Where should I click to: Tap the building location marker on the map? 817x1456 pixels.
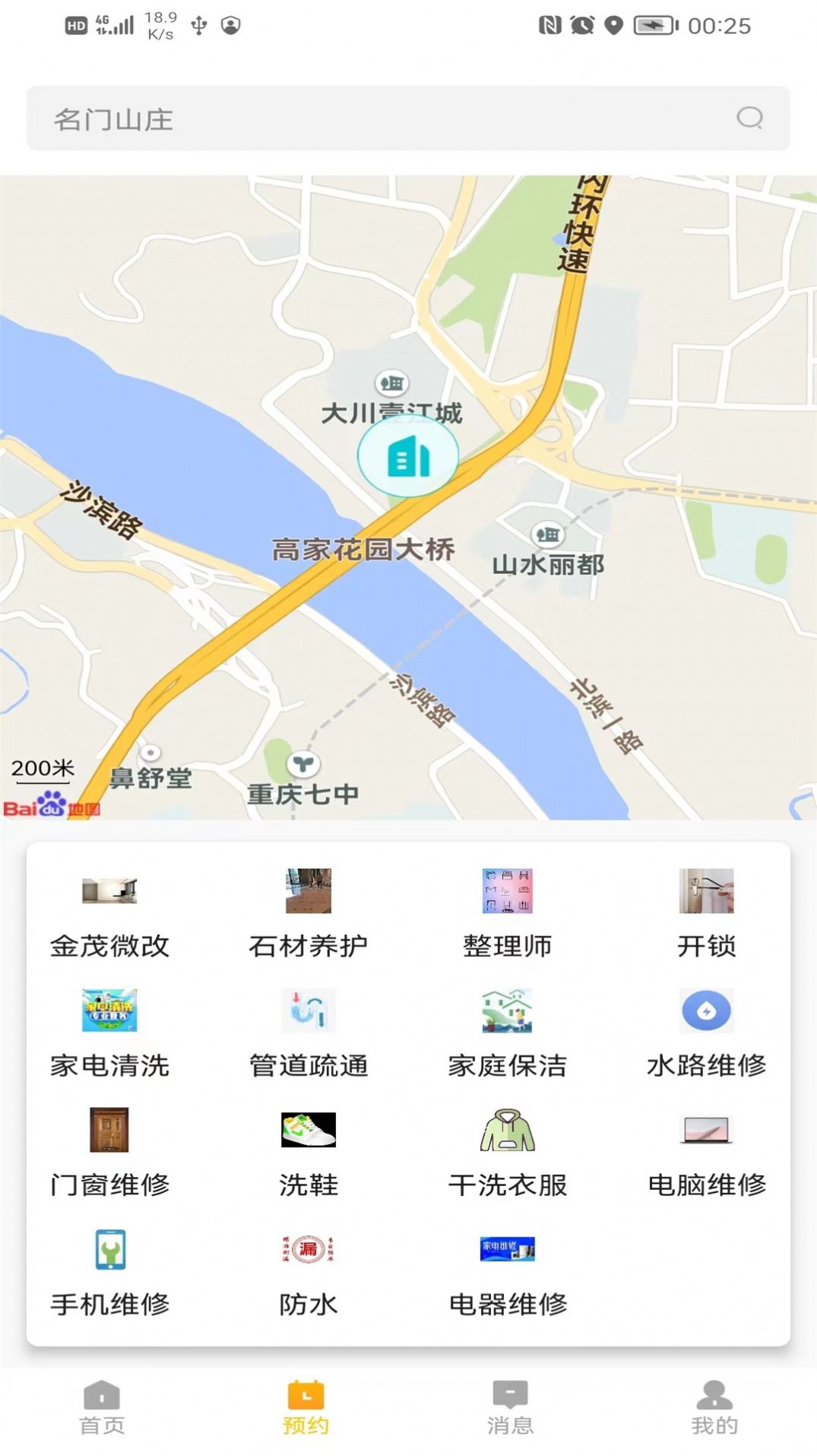pos(409,456)
